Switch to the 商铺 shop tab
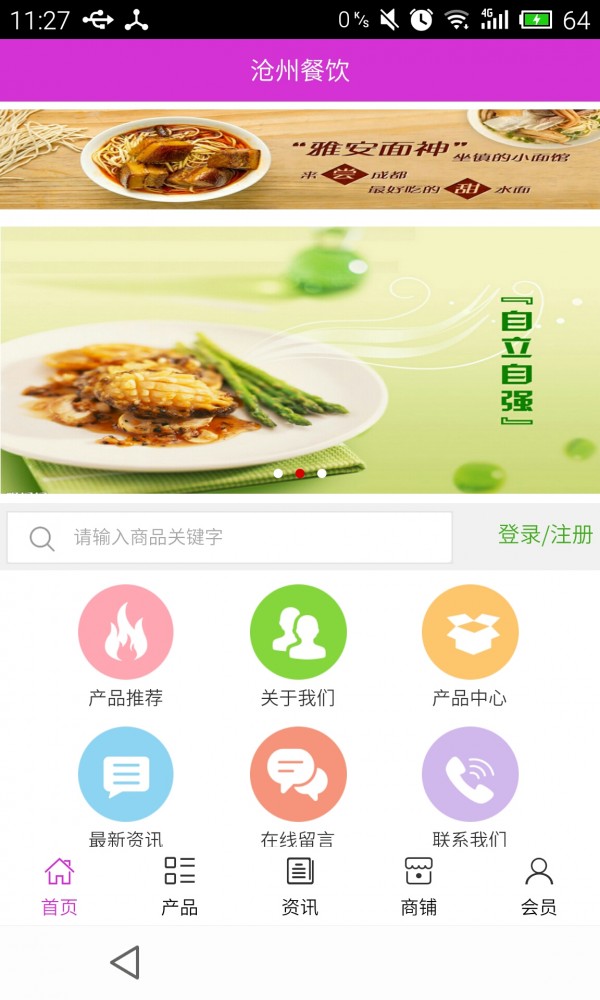 coord(419,886)
